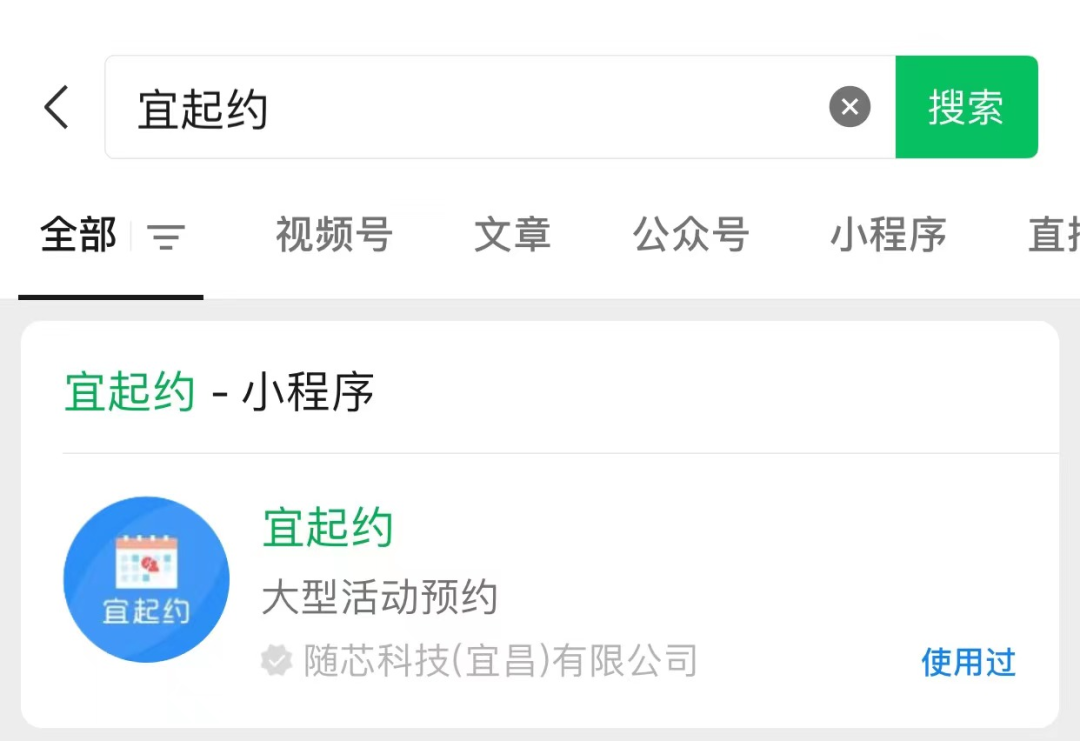The image size is (1080, 741).
Task: Clear the search text with the X
Action: tap(850, 107)
